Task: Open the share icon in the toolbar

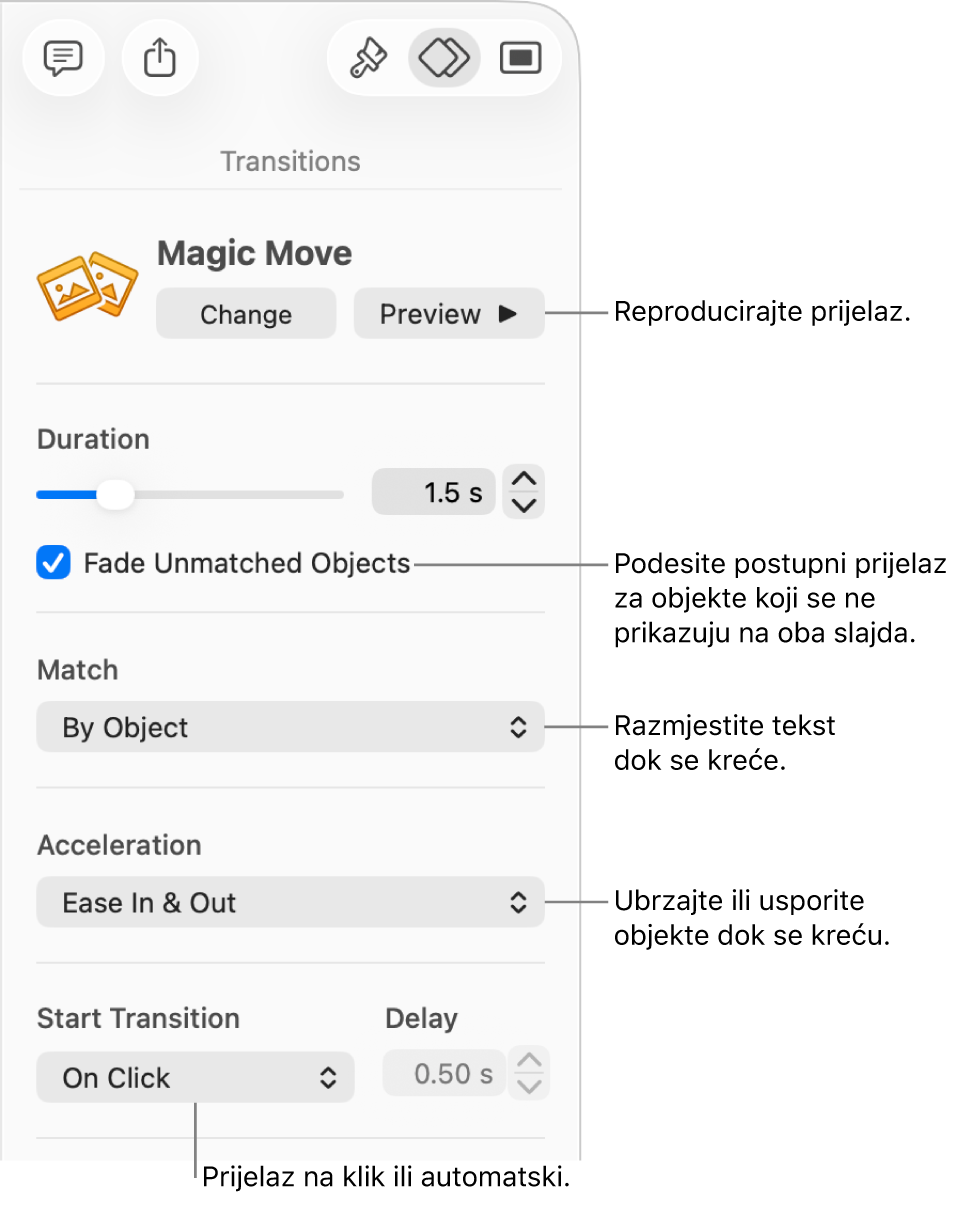Action: coord(160,58)
